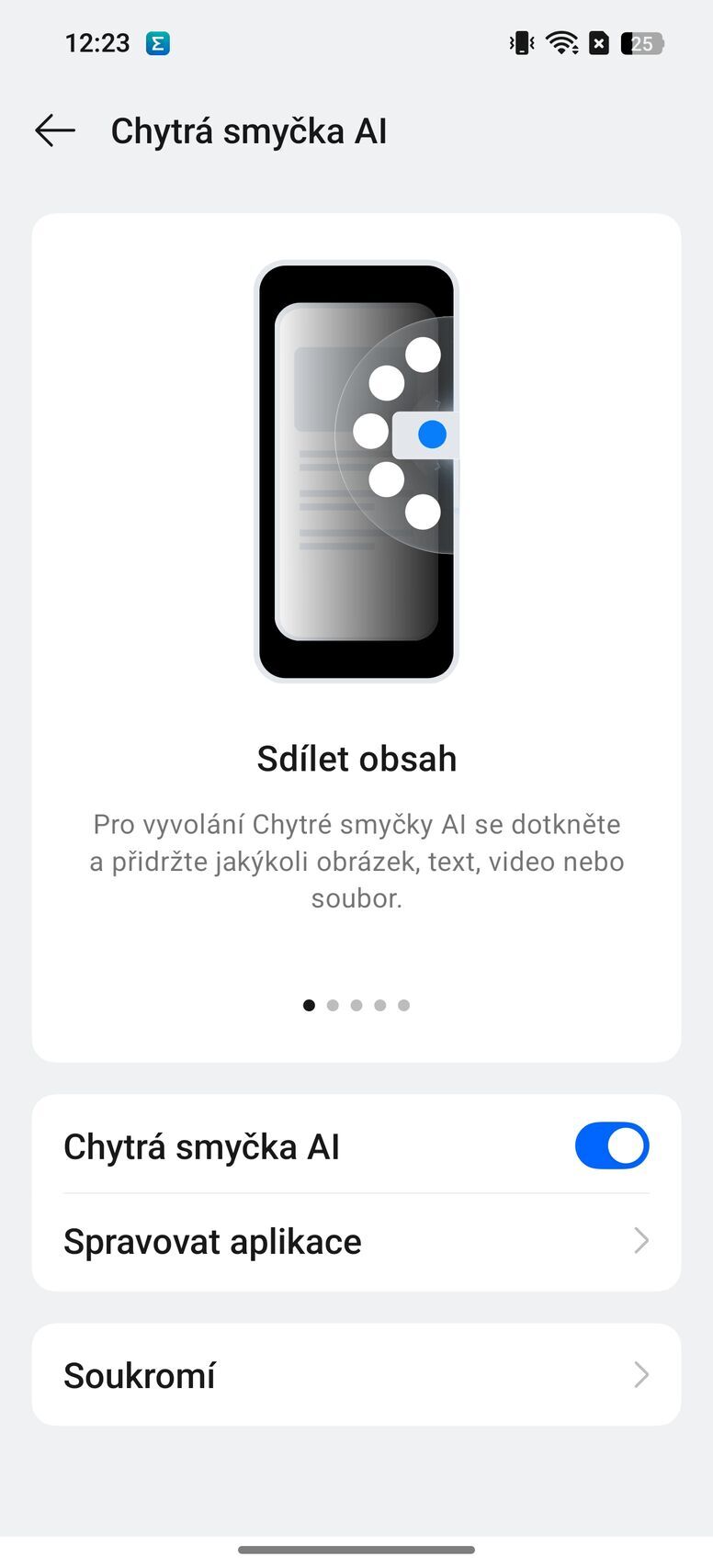Viewport: 713px width, 1568px height.
Task: Tap the Chytrá smyčka AI title text
Action: point(248,130)
